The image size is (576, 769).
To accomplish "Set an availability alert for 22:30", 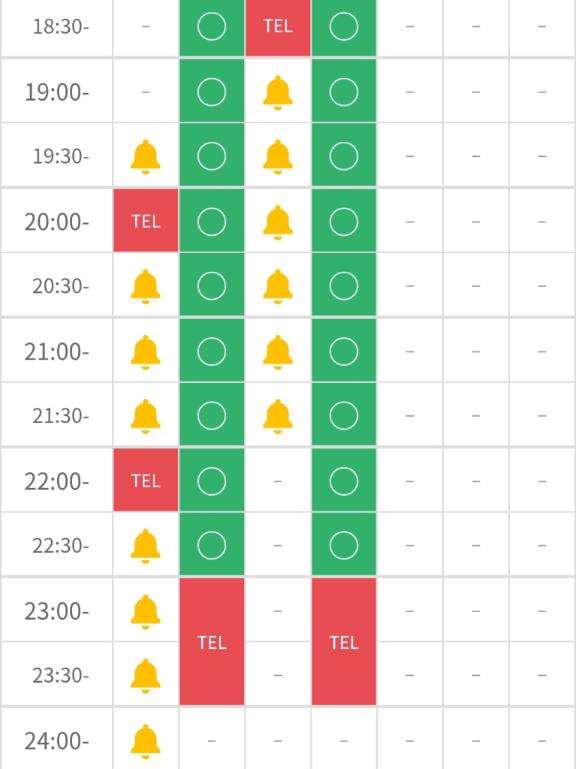I will (x=146, y=545).
